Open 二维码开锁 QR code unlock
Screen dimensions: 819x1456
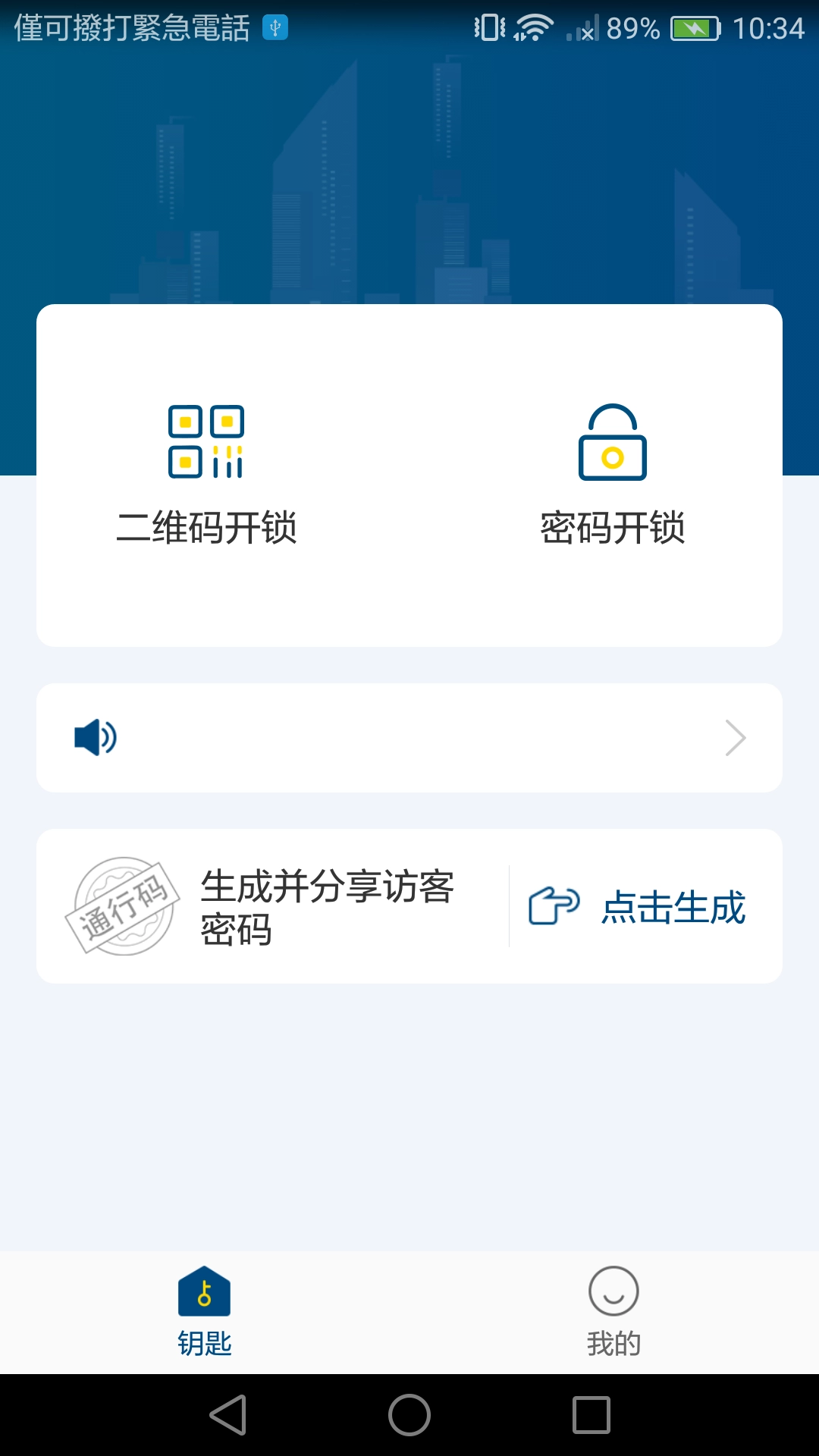click(206, 475)
